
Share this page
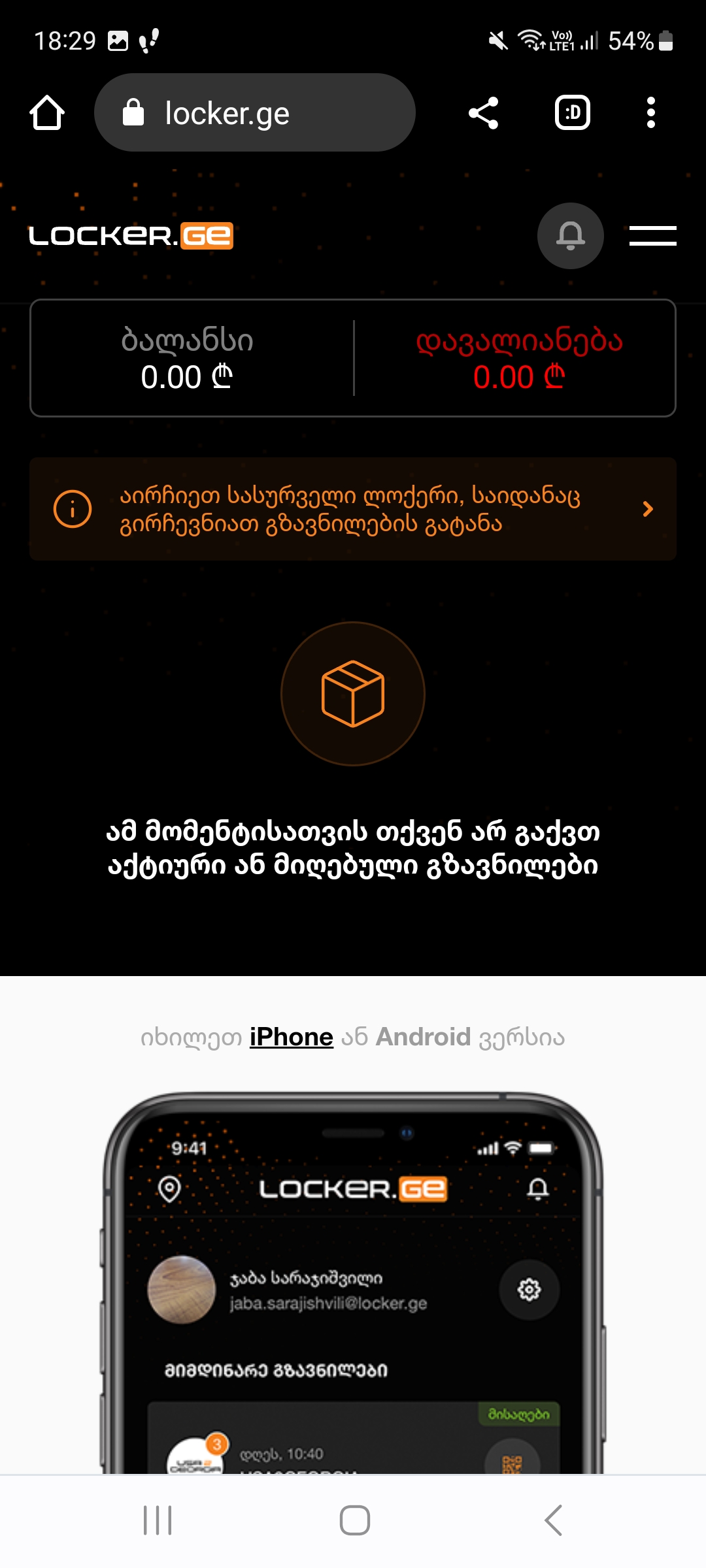[484, 113]
